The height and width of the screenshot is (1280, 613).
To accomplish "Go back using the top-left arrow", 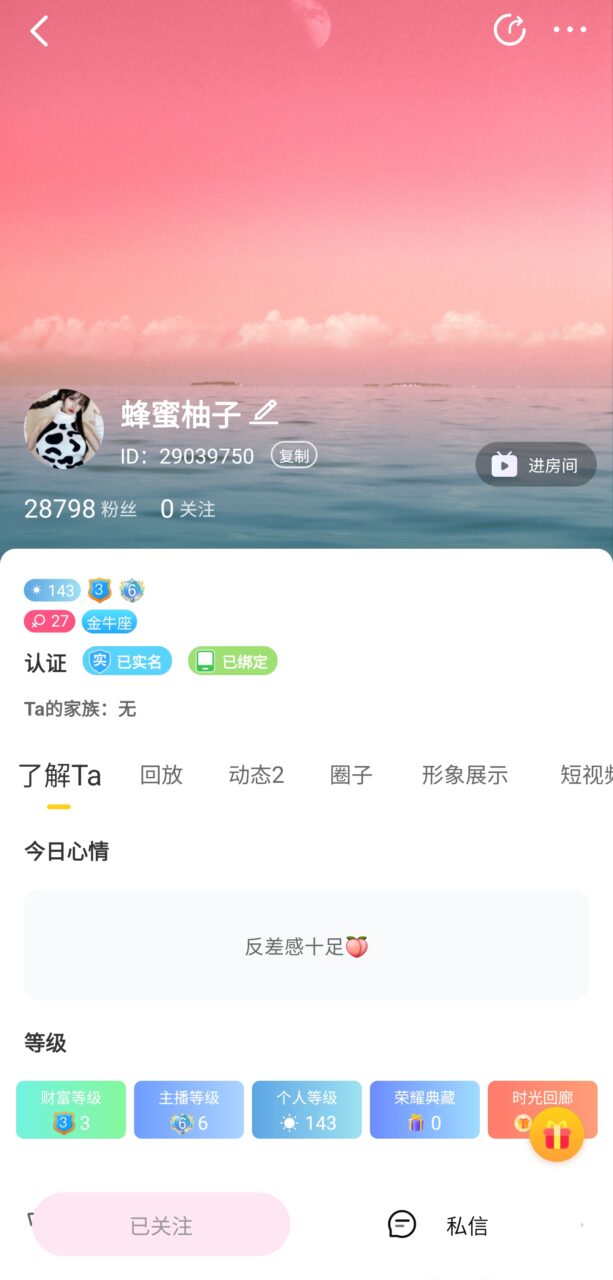I will (x=39, y=31).
